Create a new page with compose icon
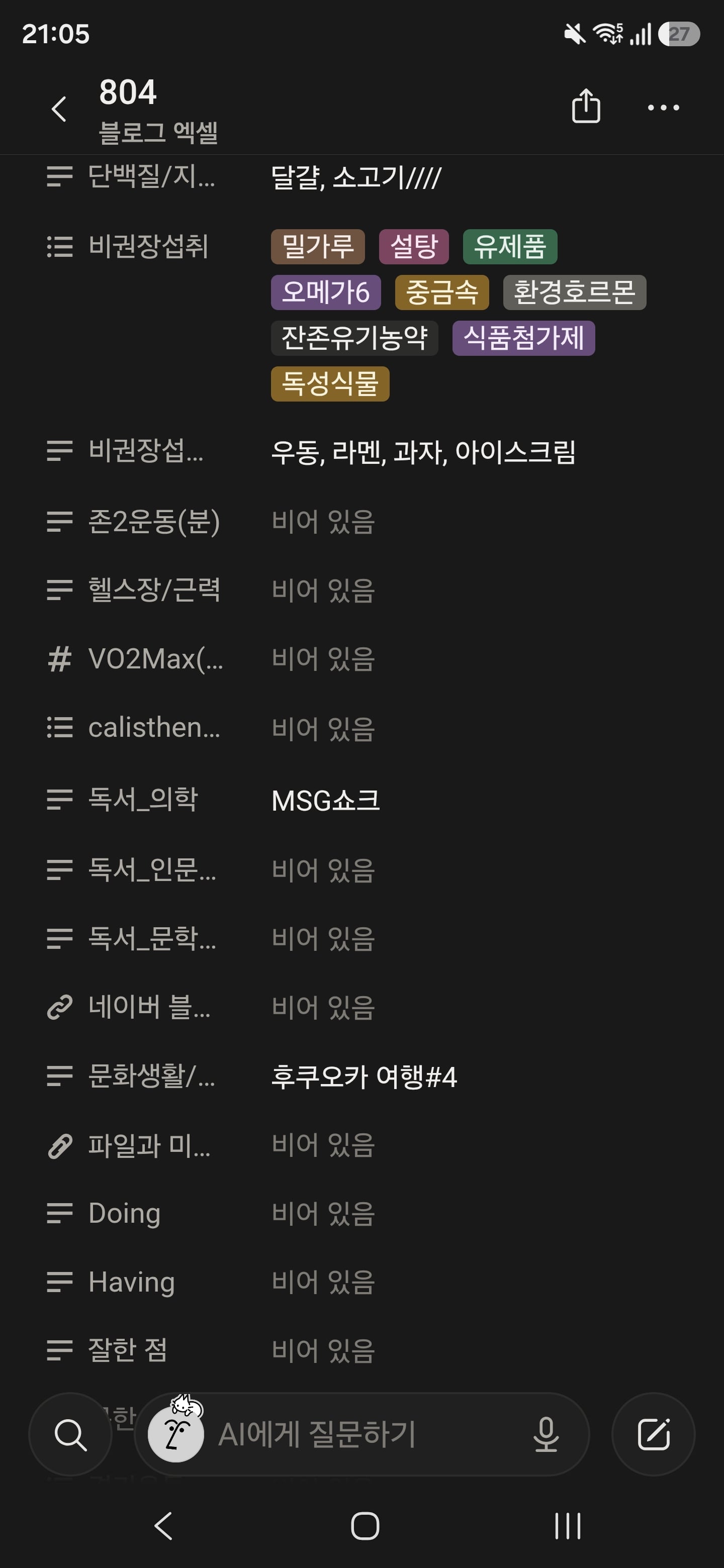Viewport: 724px width, 1568px height. click(x=654, y=1434)
